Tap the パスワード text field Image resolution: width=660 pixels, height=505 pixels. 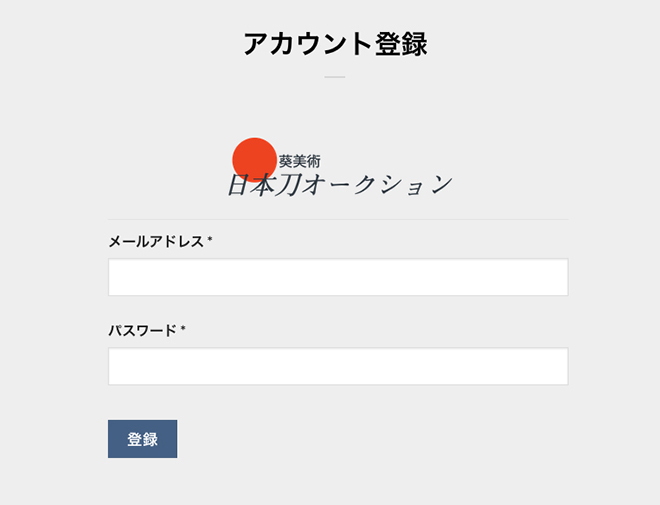(338, 366)
